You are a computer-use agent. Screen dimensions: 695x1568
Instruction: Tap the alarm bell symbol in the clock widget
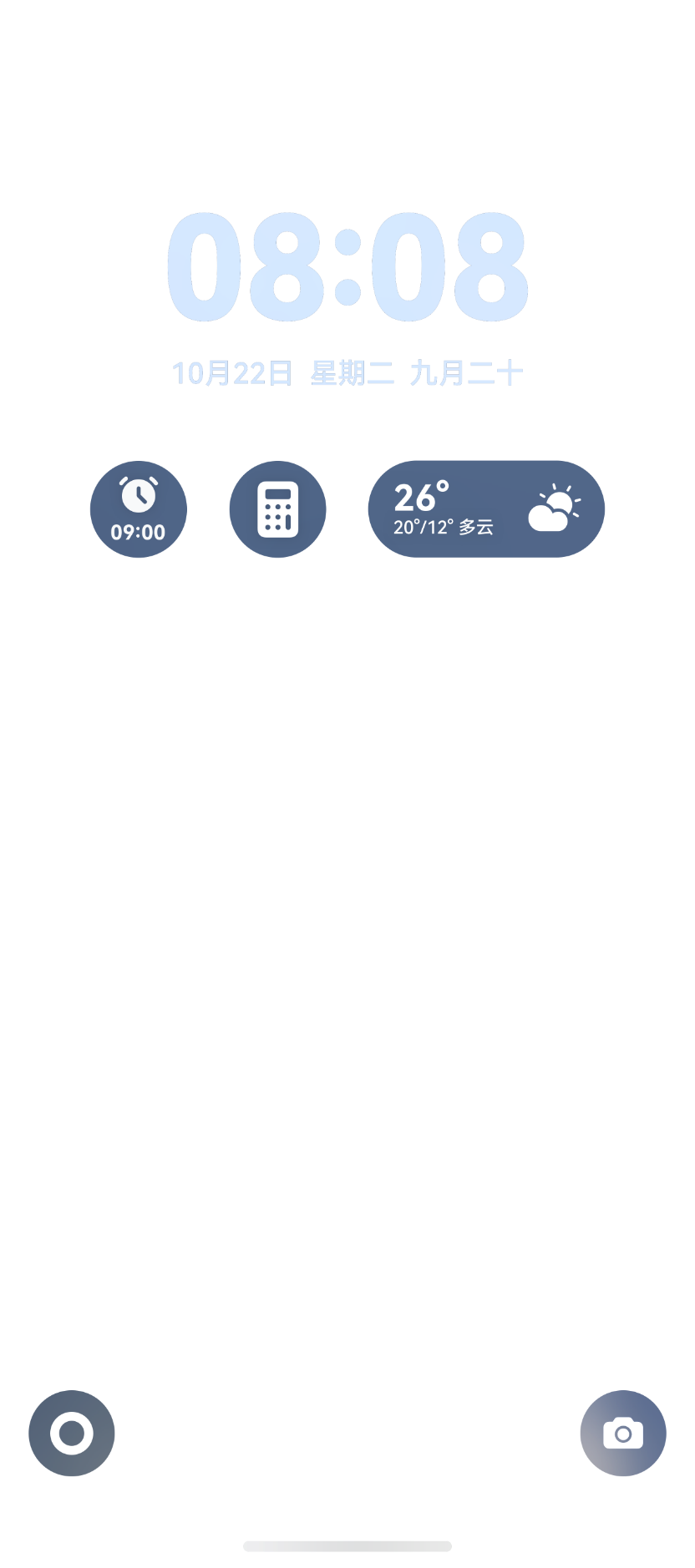139,494
